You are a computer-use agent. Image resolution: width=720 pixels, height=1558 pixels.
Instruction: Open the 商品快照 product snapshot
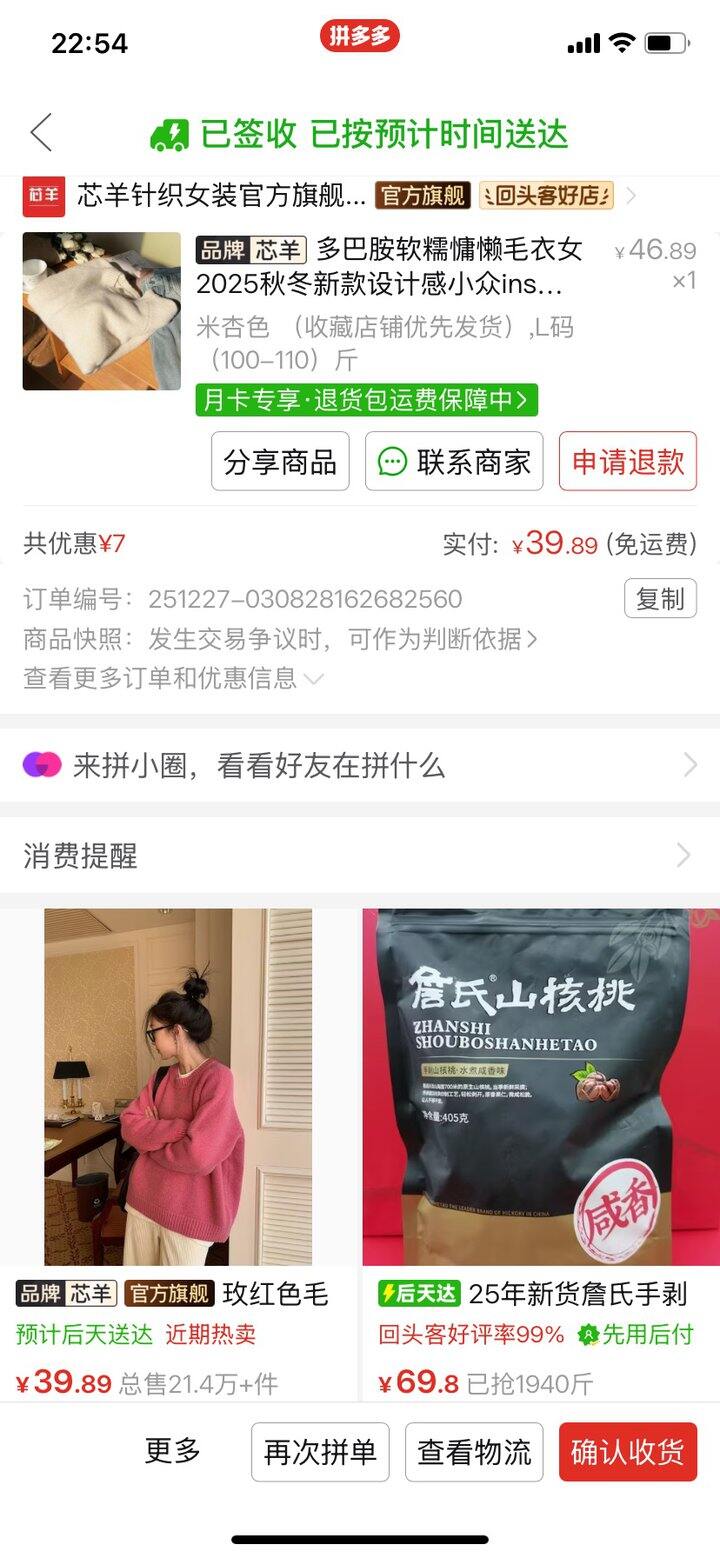[280, 639]
